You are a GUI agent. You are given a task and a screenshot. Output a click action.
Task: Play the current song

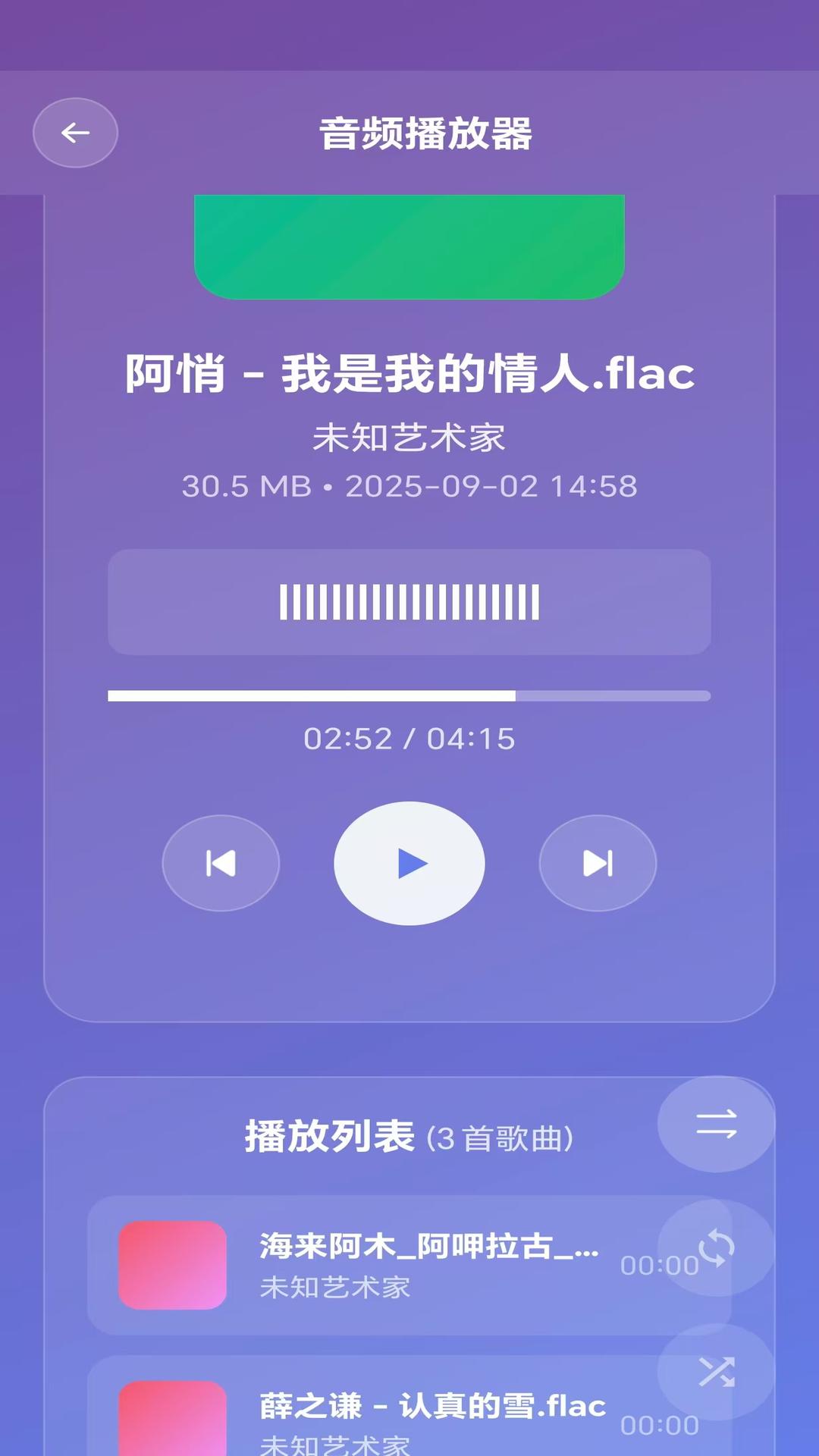(x=409, y=863)
